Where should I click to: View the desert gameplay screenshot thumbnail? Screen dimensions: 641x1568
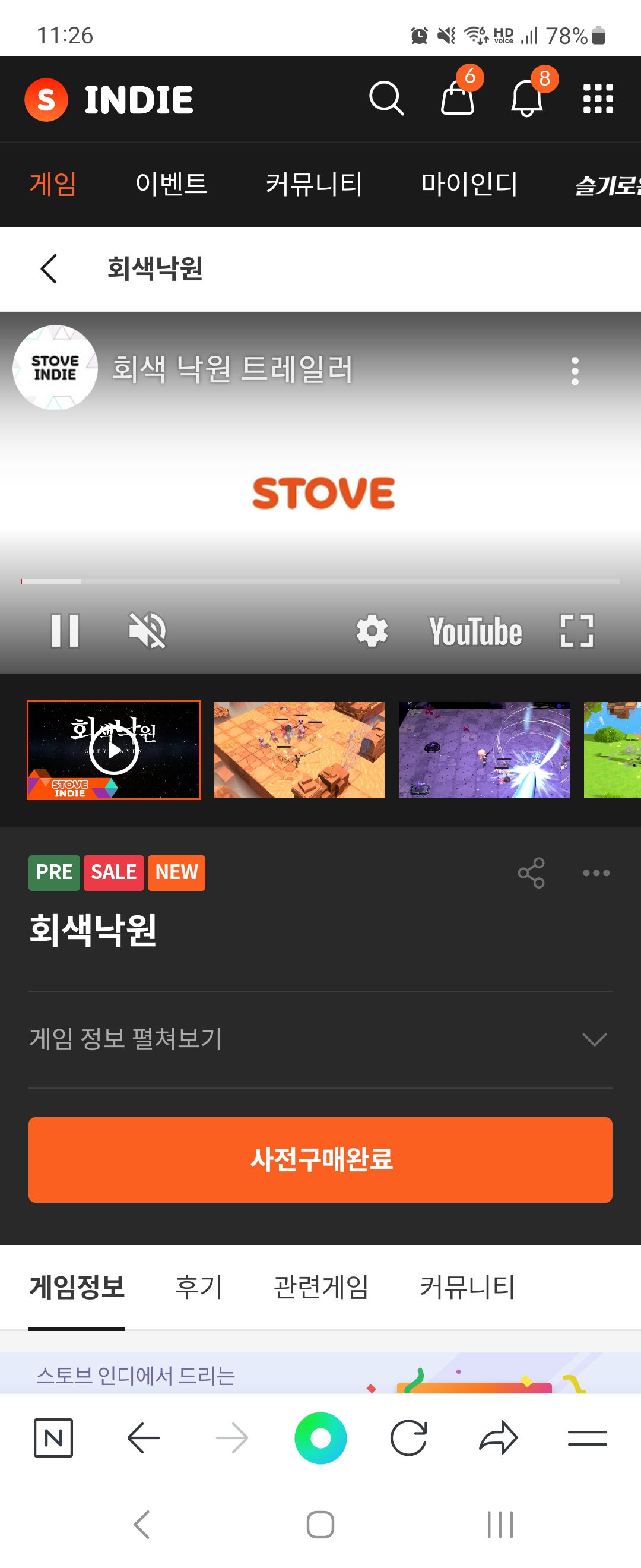(299, 750)
